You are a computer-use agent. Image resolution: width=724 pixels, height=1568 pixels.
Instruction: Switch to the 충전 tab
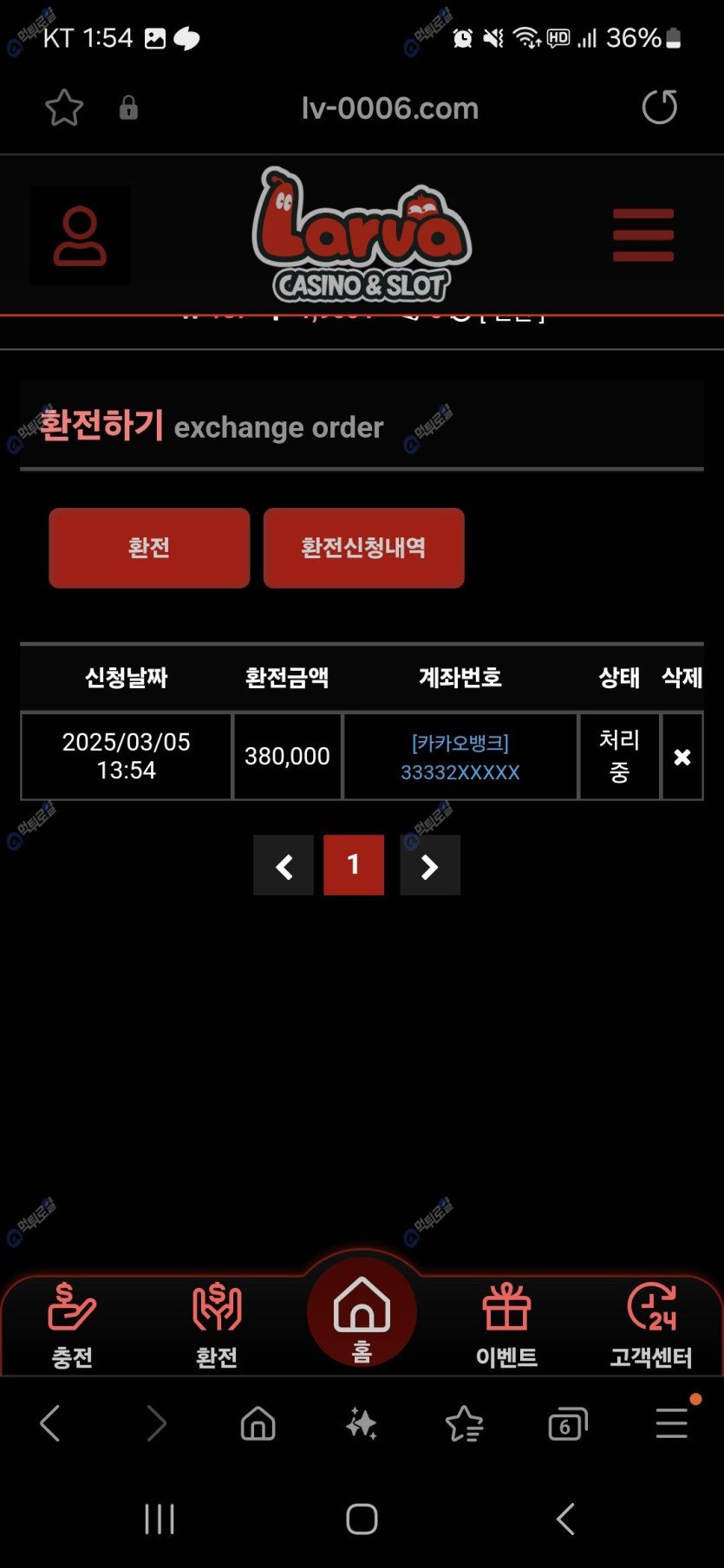click(x=72, y=1324)
